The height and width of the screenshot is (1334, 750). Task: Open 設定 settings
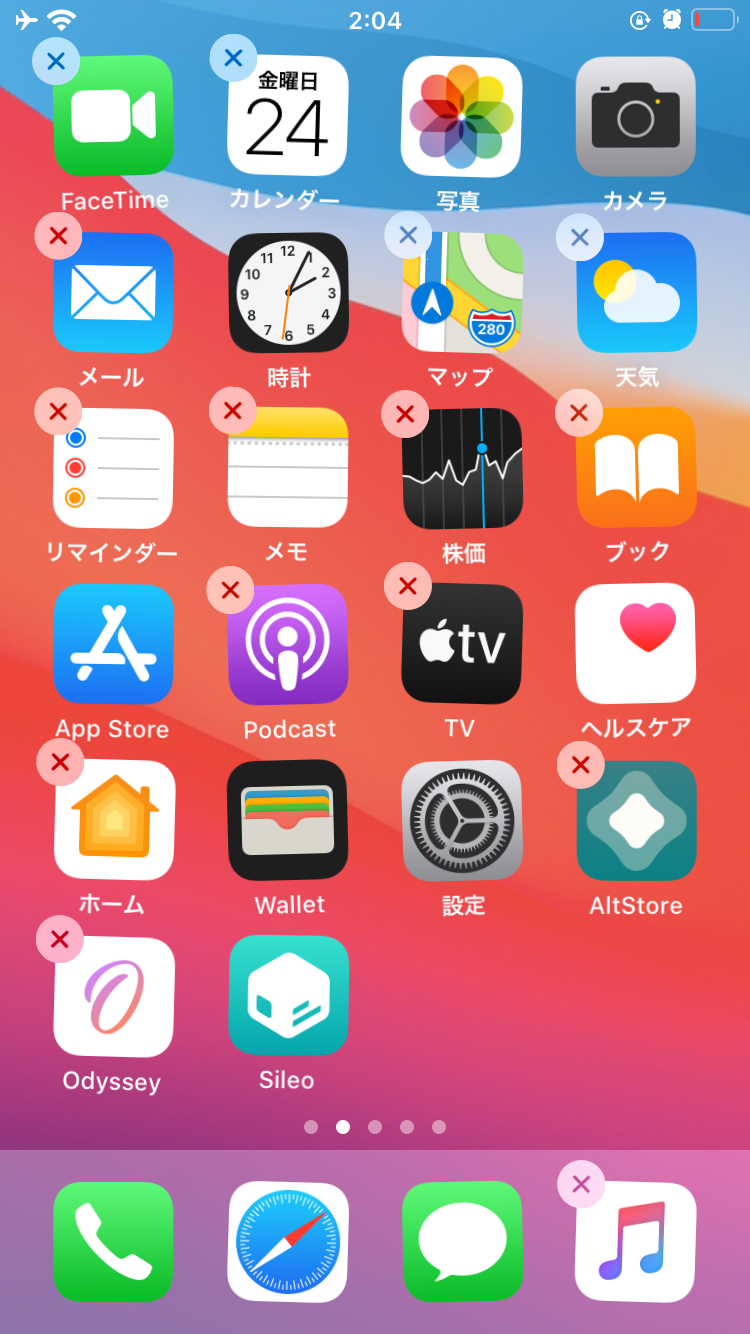(461, 820)
